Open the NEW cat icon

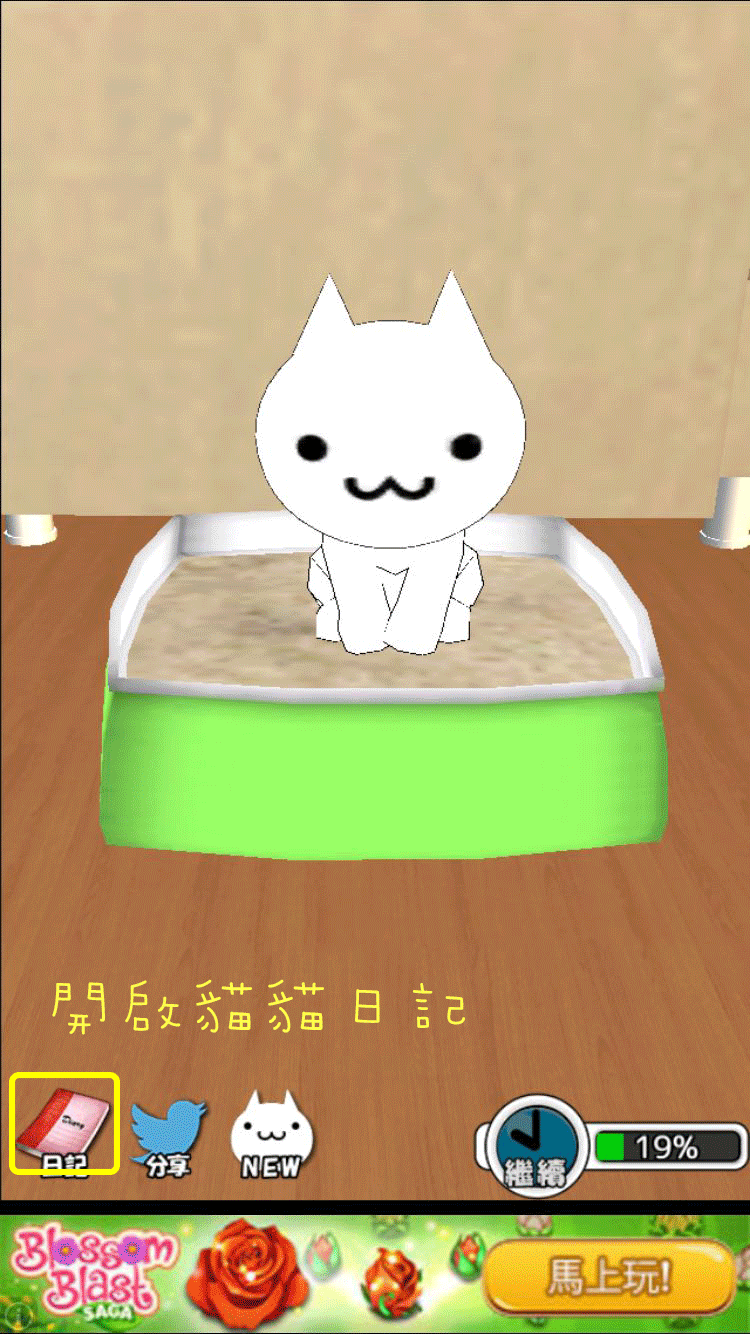point(266,1135)
